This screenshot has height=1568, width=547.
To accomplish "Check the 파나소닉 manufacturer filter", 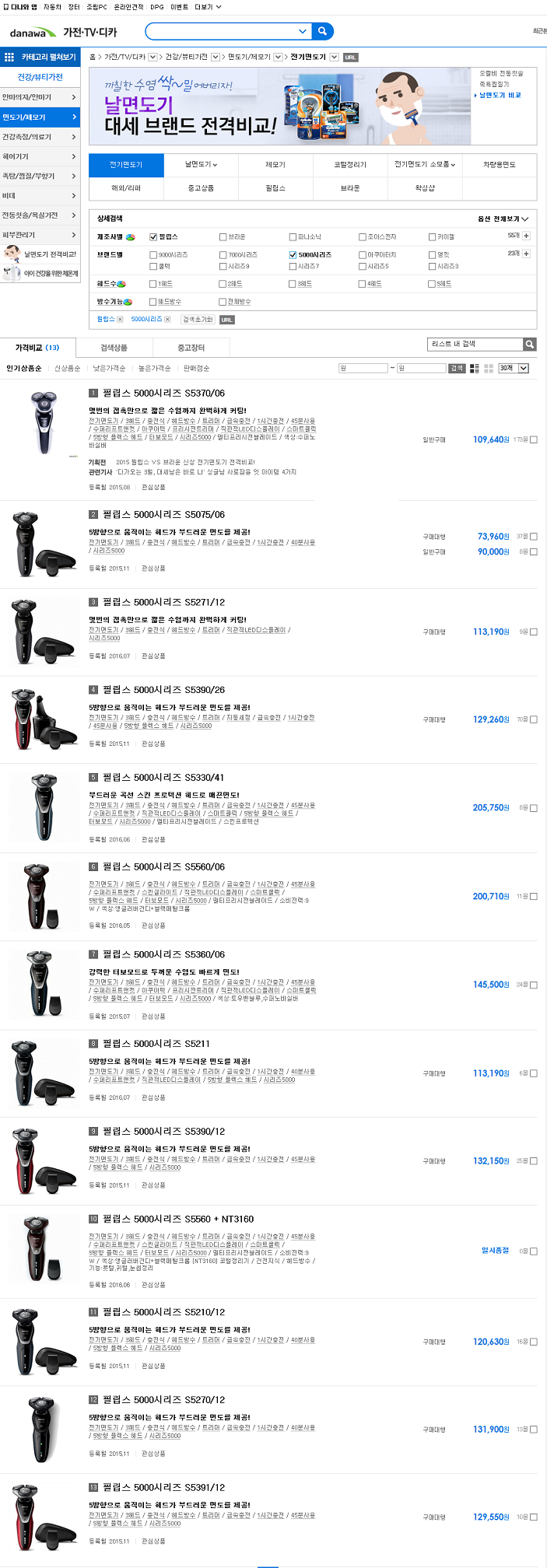I will pyautogui.click(x=293, y=236).
